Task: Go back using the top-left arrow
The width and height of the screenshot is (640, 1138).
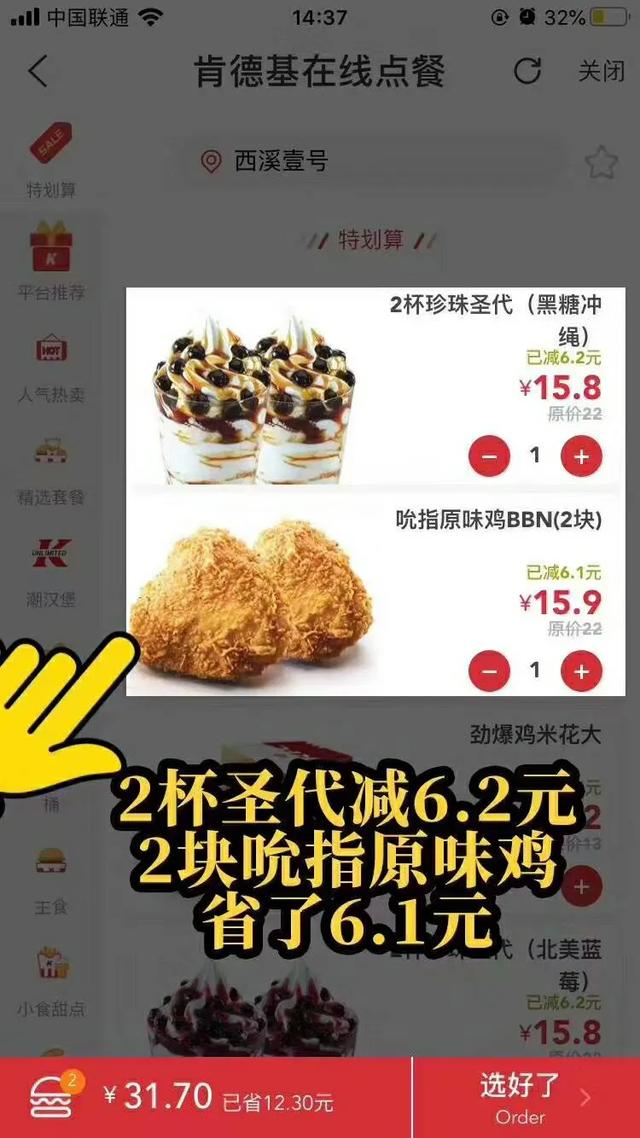Action: [x=37, y=71]
